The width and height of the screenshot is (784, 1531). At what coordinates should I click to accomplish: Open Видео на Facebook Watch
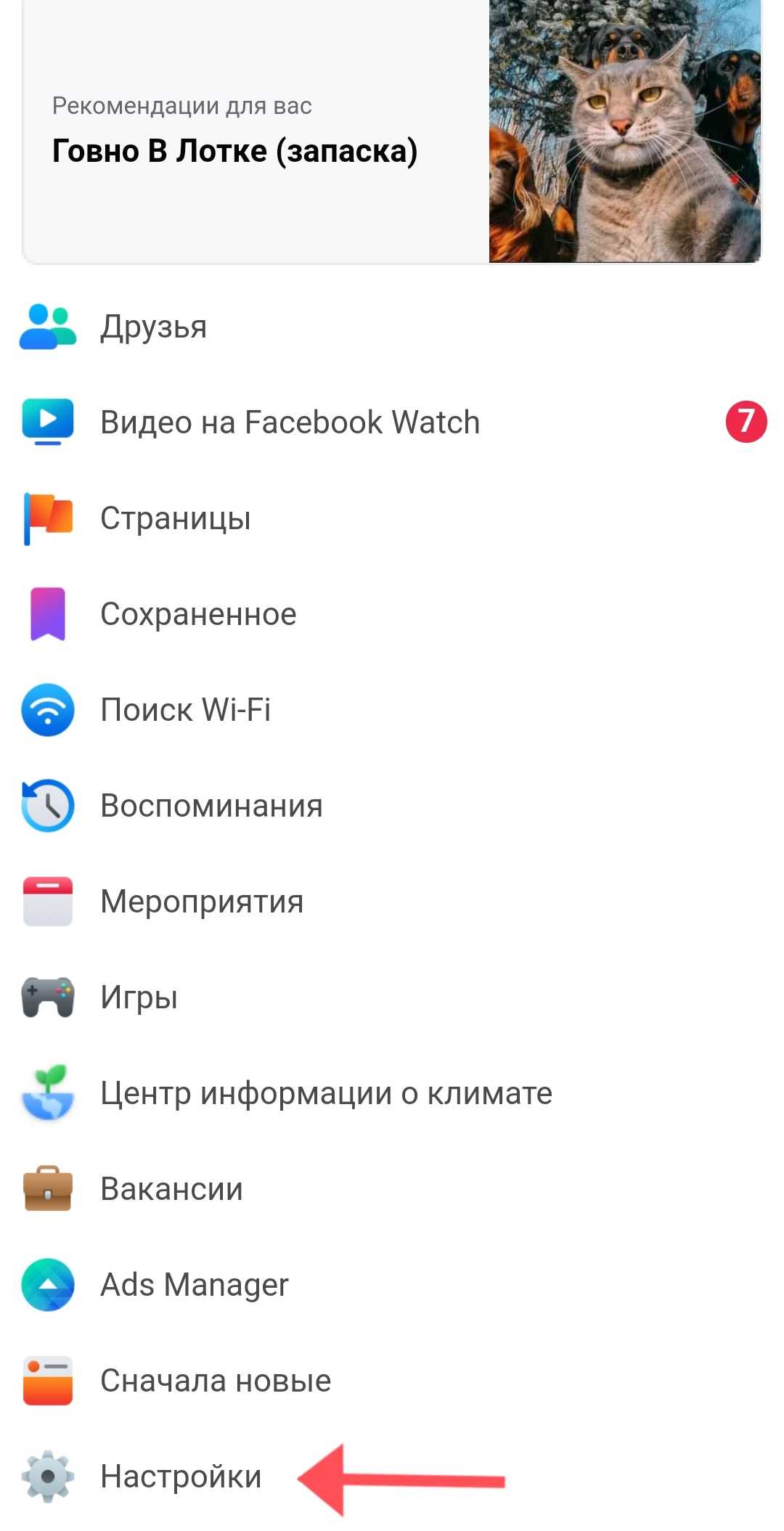pos(290,422)
